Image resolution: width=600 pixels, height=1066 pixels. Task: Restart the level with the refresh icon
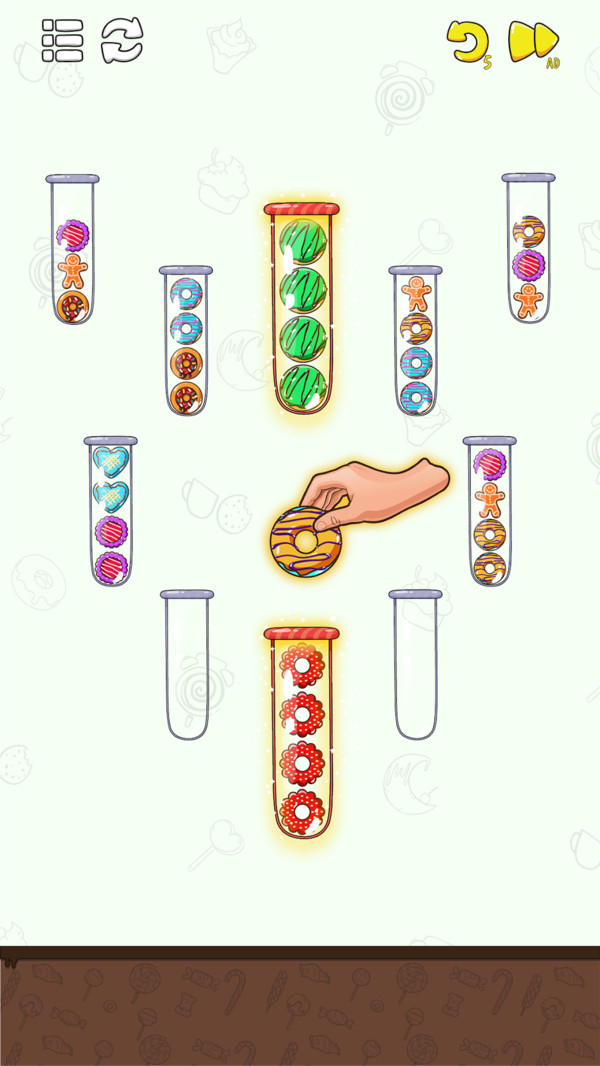click(122, 41)
